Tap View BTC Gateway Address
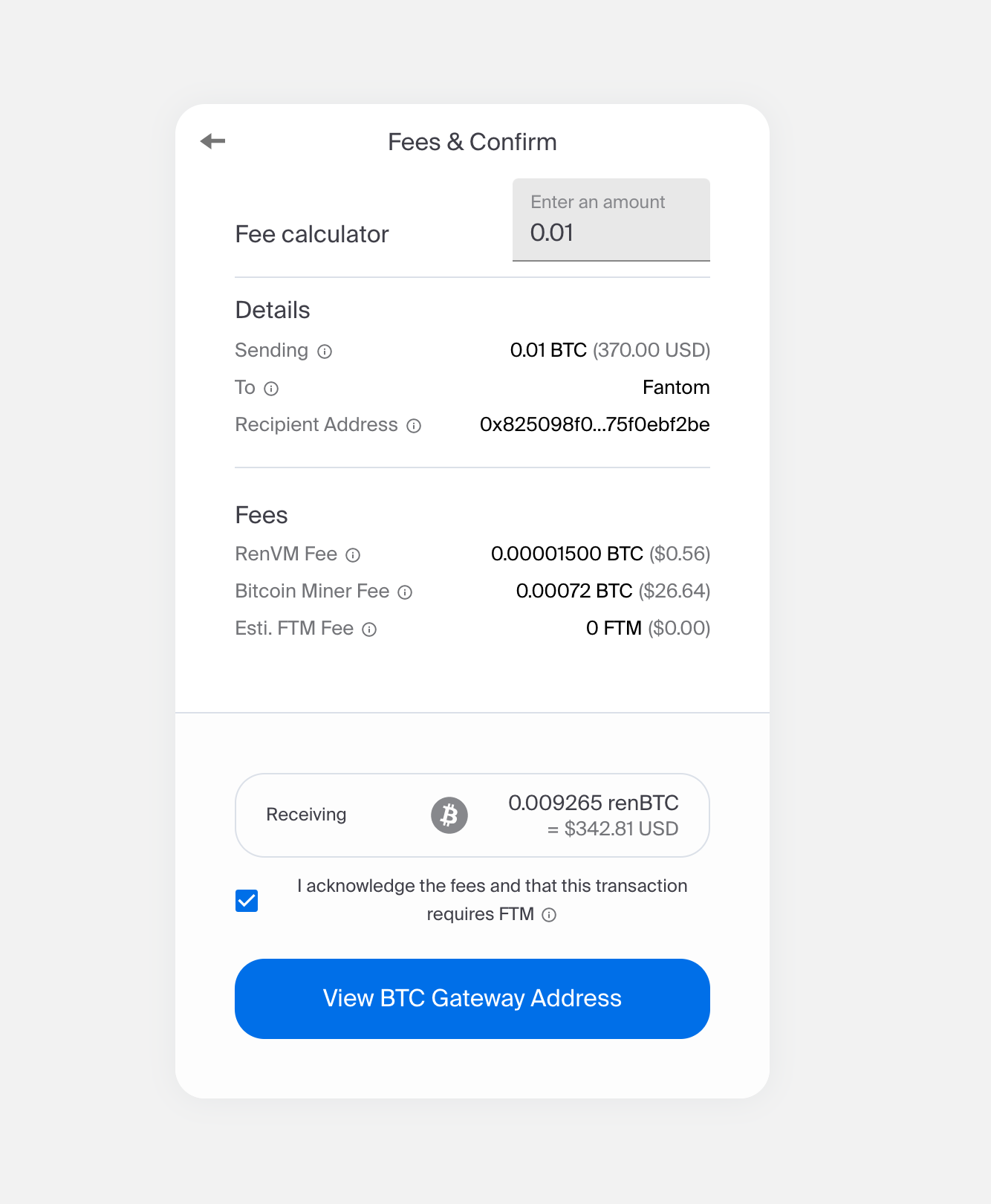Screen dimensions: 991x1204 472,998
